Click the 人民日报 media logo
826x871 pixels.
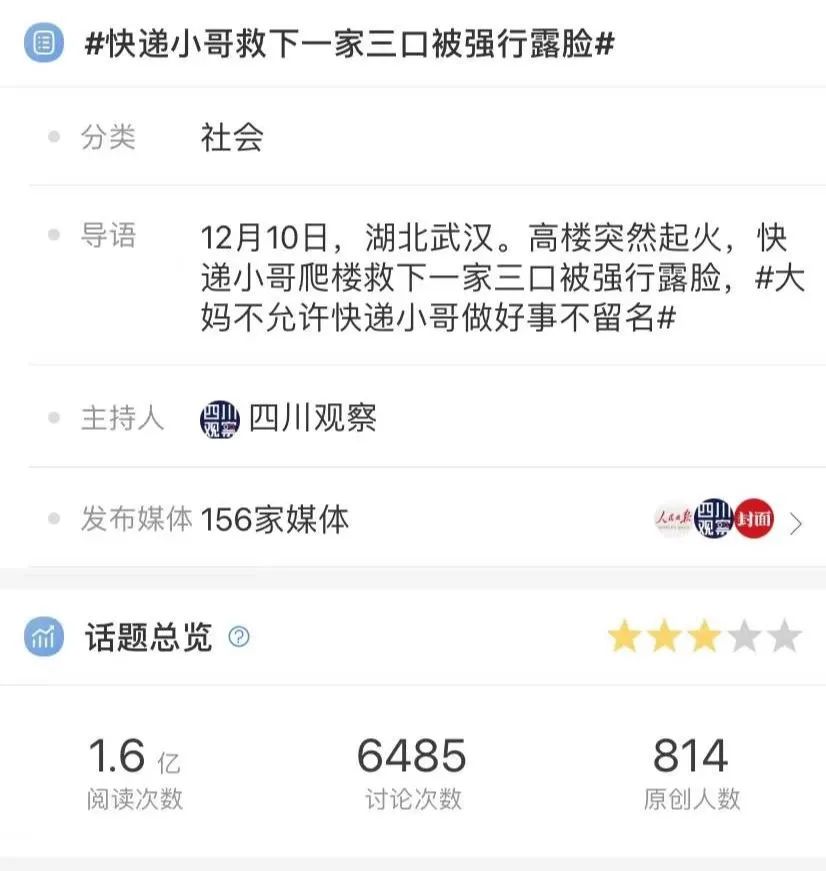pos(672,520)
